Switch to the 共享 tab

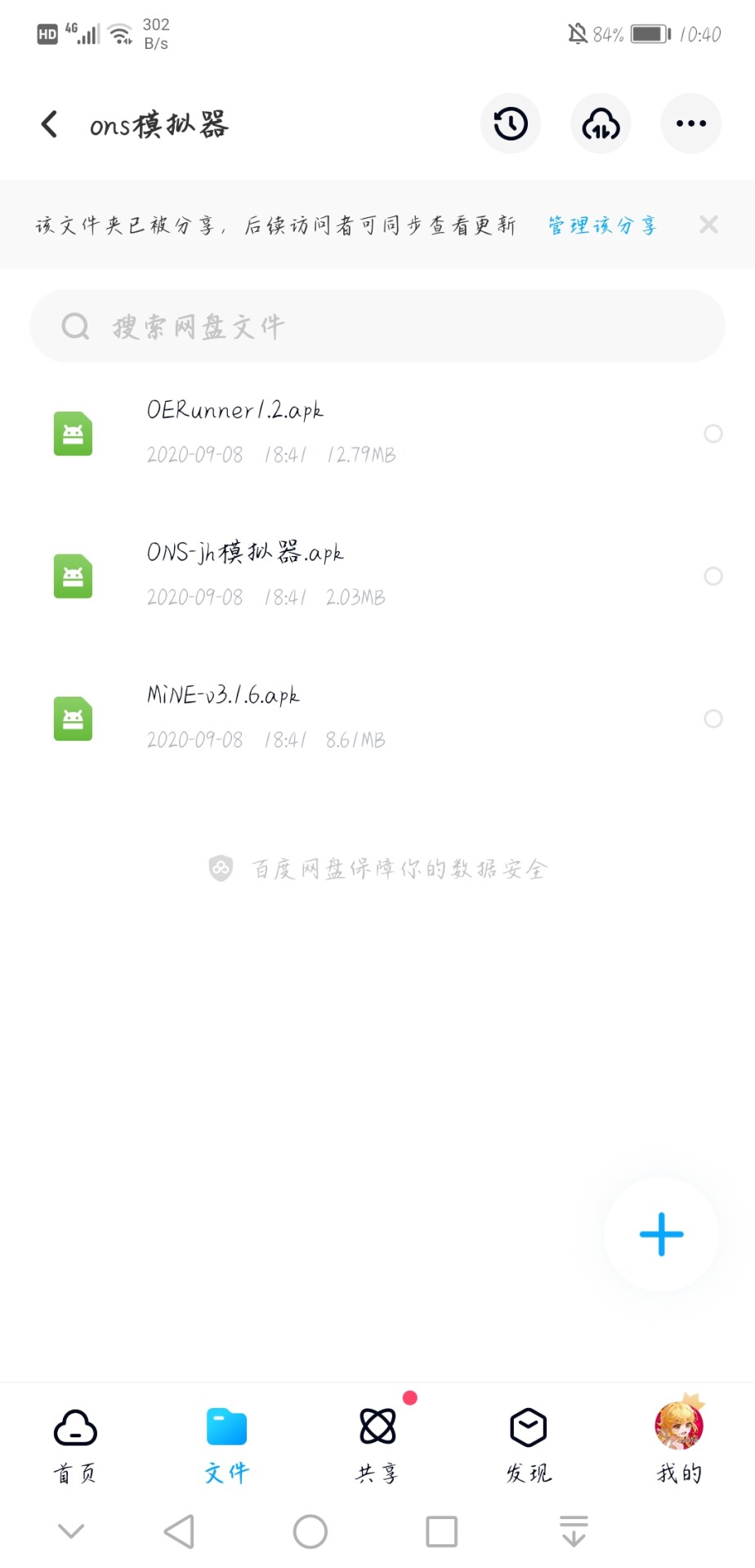tap(377, 1445)
